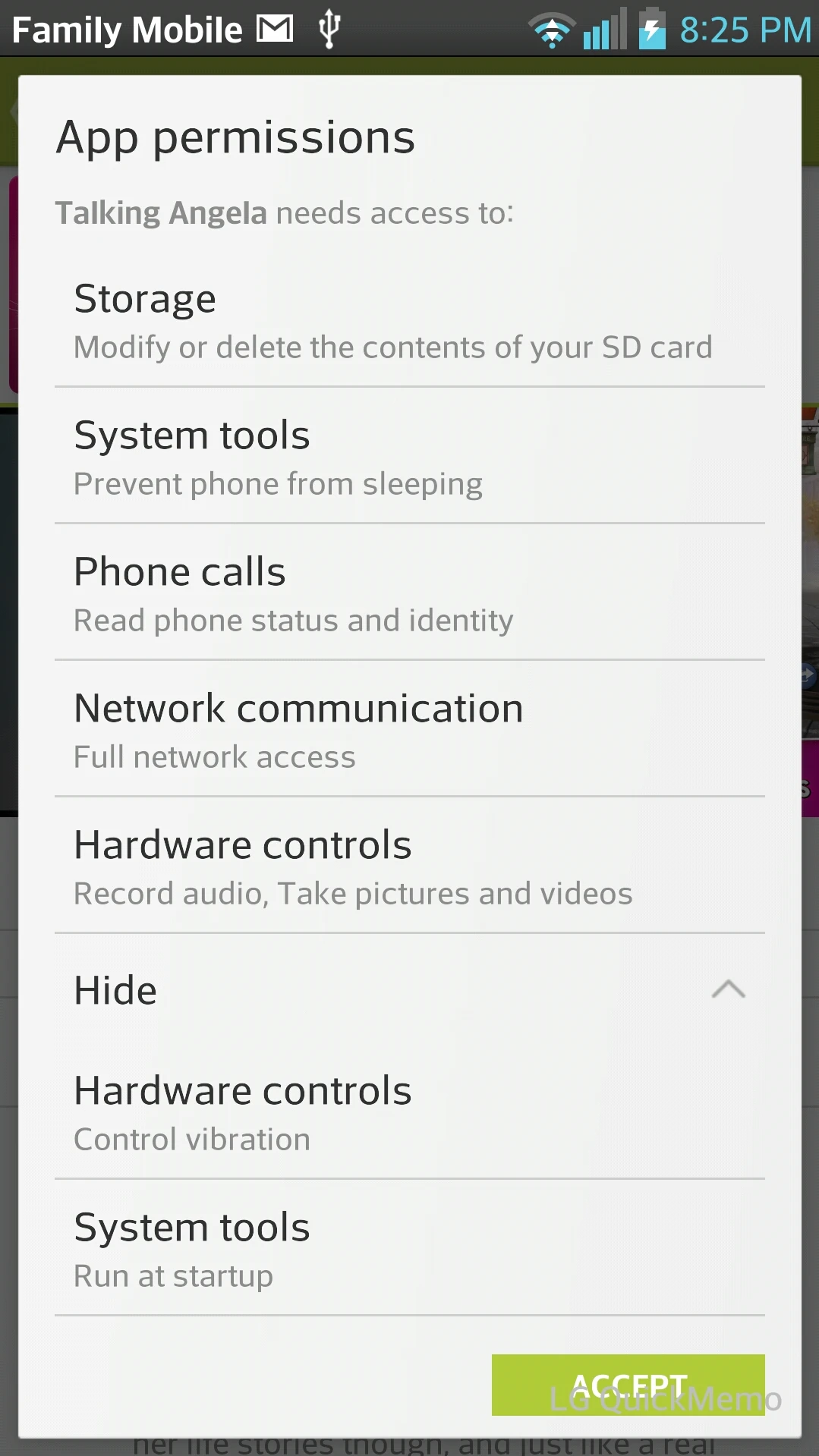Viewport: 819px width, 1456px height.
Task: Open Control vibration permission details
Action: coord(409,1113)
